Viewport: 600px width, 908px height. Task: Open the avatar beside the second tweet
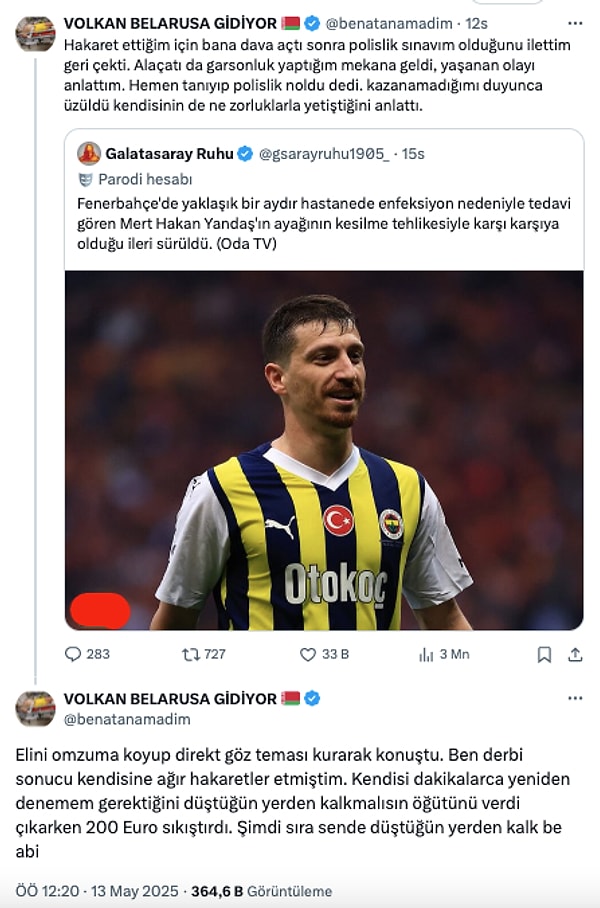pyautogui.click(x=35, y=708)
